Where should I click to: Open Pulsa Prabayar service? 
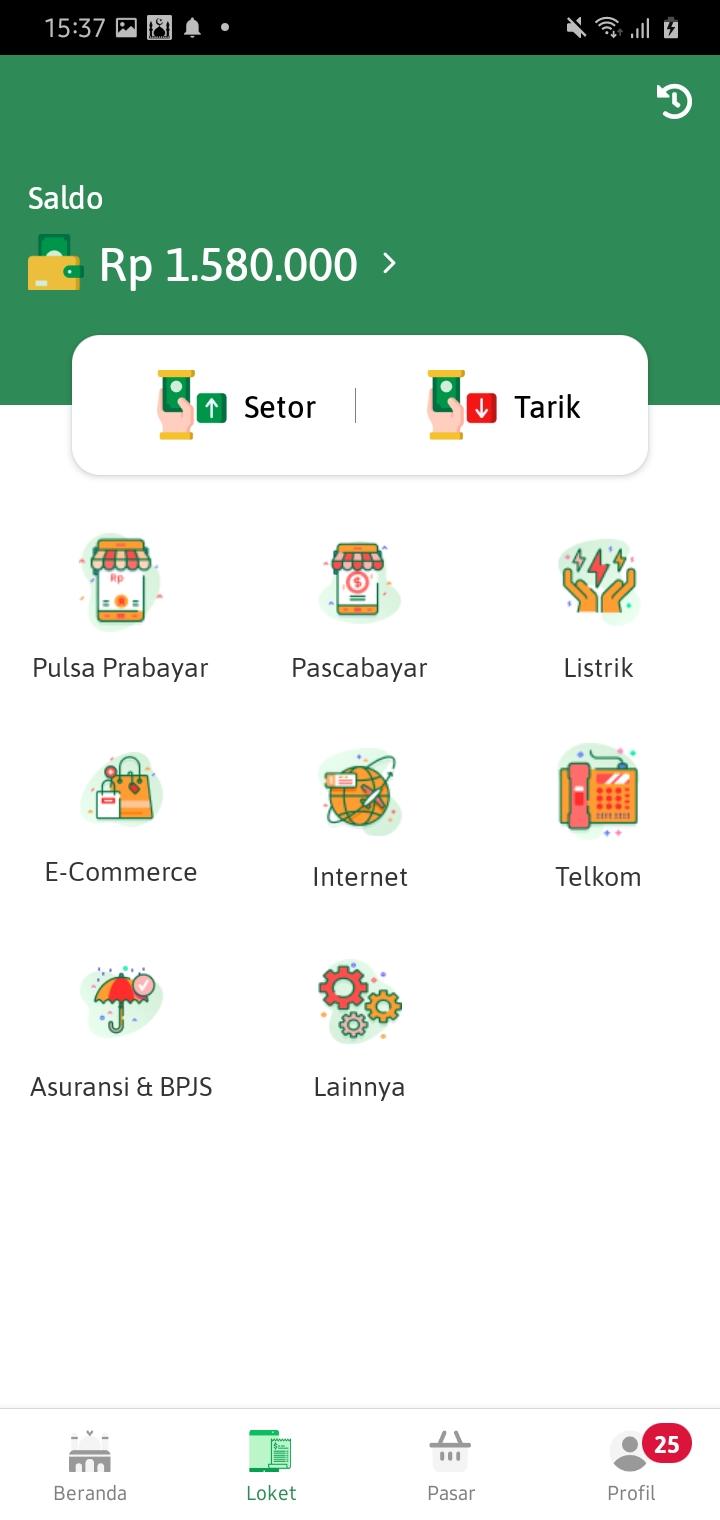120,607
